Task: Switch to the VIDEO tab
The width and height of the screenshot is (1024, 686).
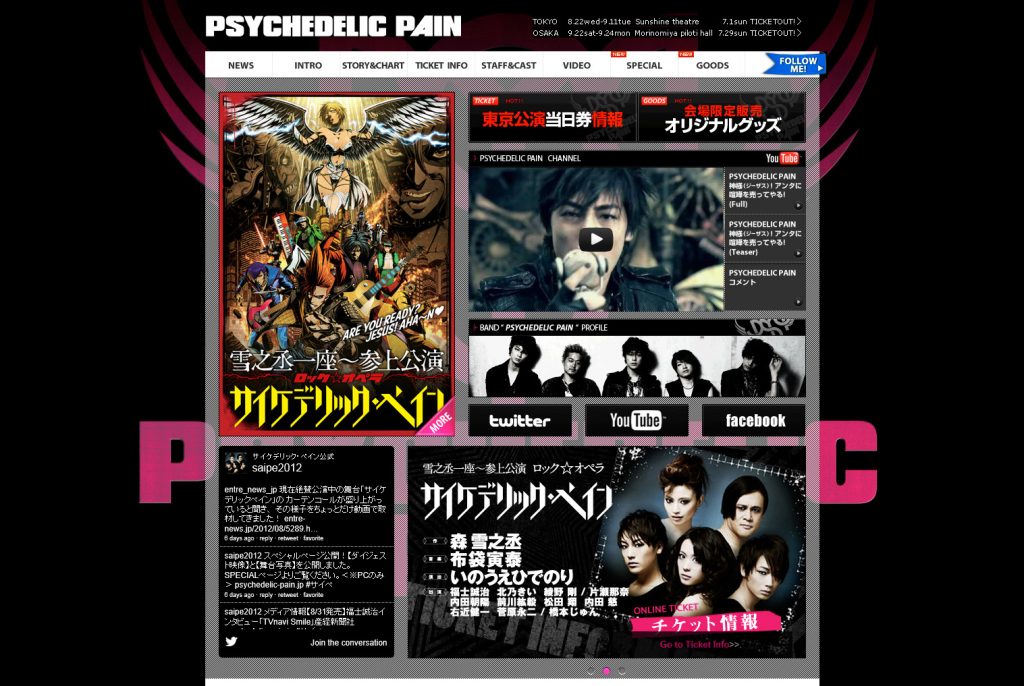Action: (x=576, y=65)
